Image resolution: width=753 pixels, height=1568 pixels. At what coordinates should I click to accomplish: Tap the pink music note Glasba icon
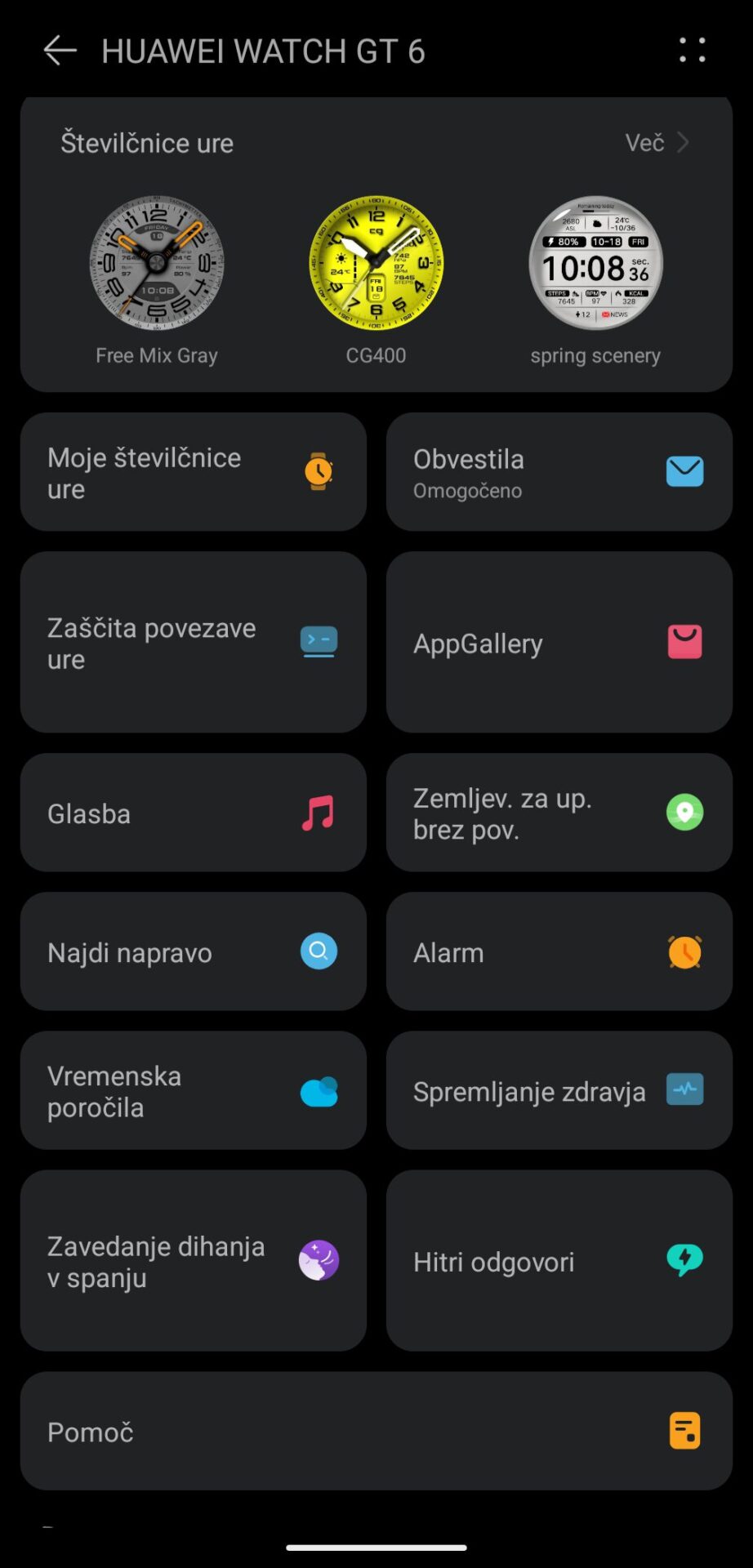318,812
